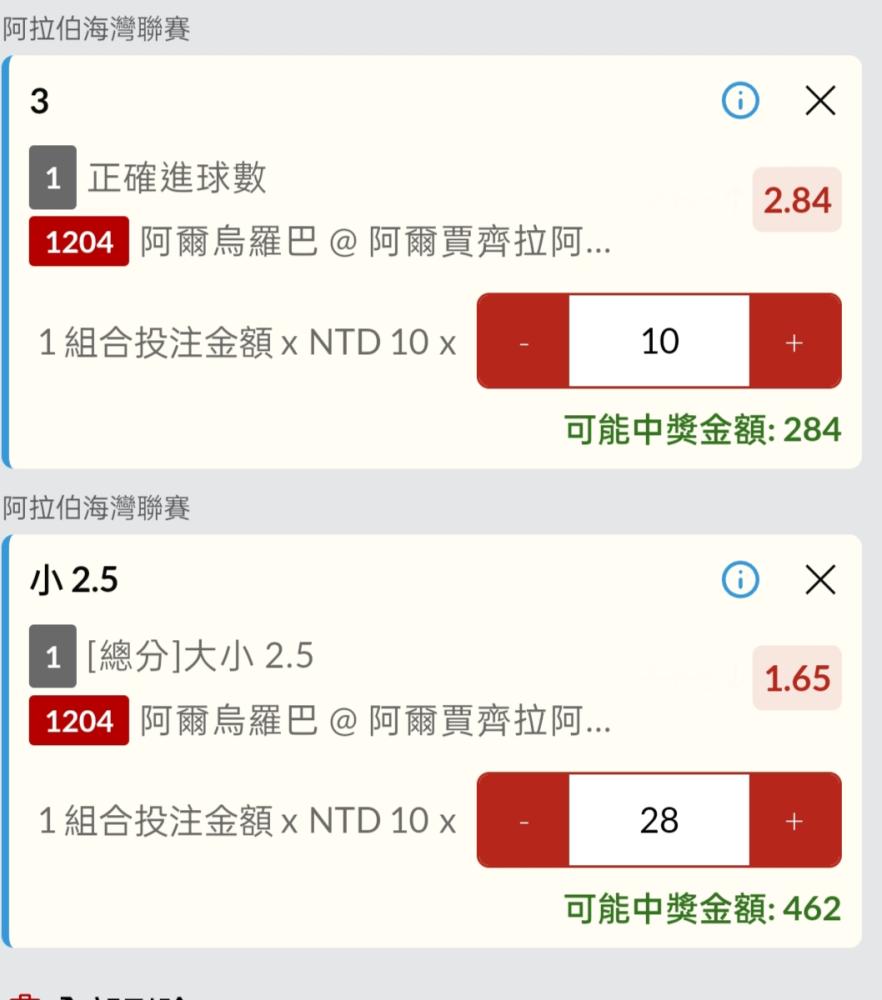Edit stake amount field showing 10
Image resolution: width=882 pixels, height=1000 pixels.
click(659, 342)
